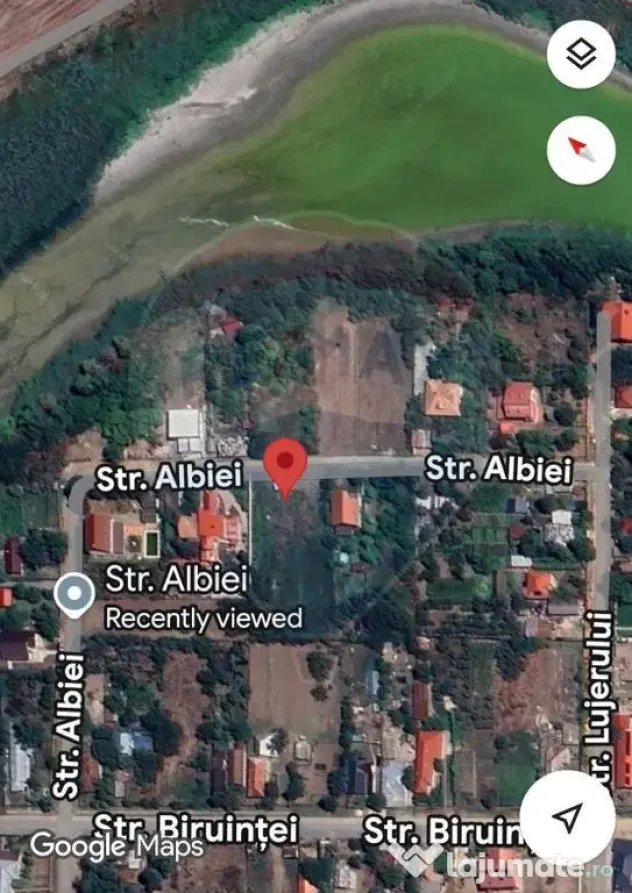Screen dimensions: 632x893
Task: Tap the compass to reset orientation
Action: tap(581, 150)
